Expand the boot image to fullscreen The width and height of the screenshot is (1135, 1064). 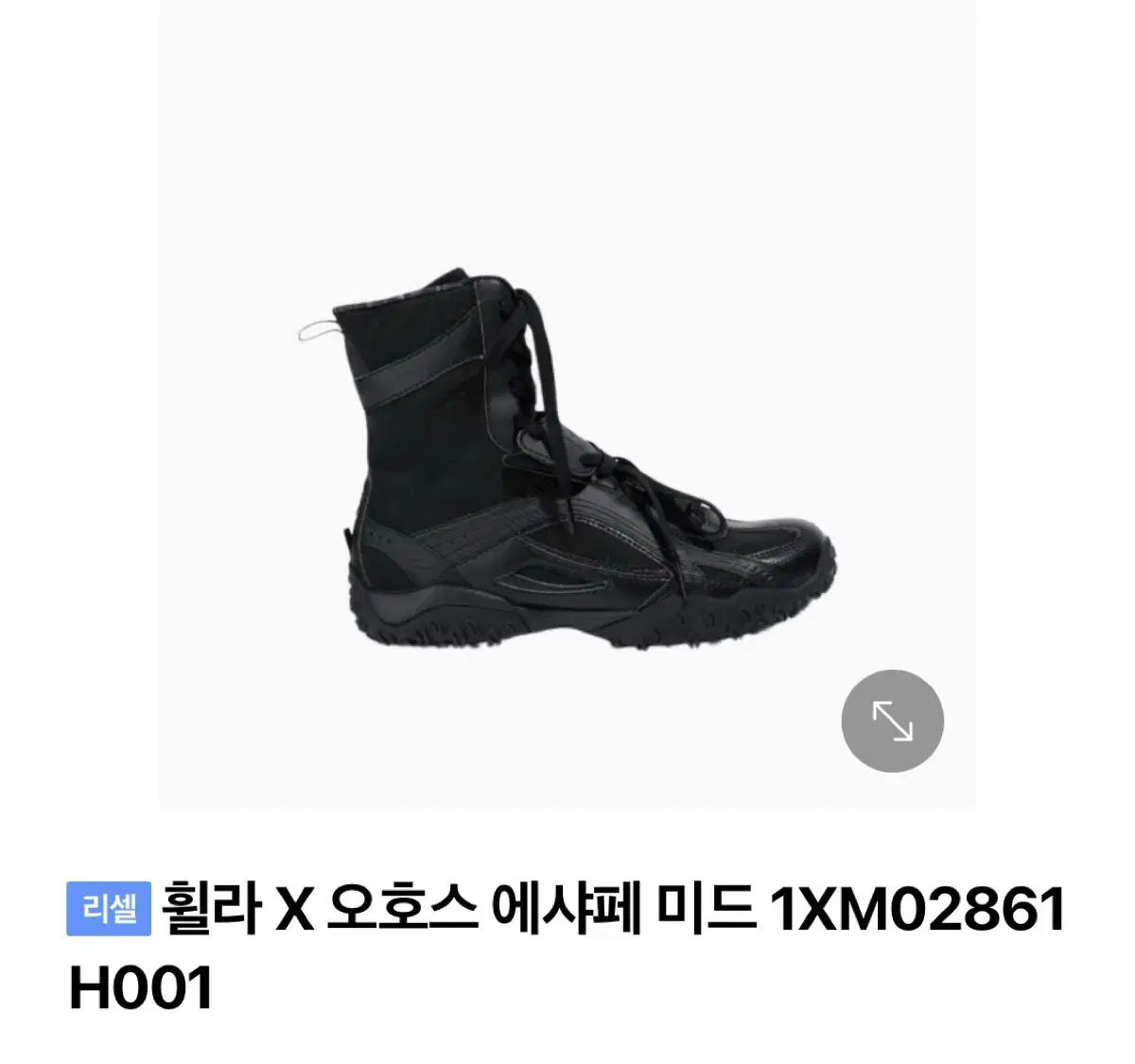click(892, 721)
